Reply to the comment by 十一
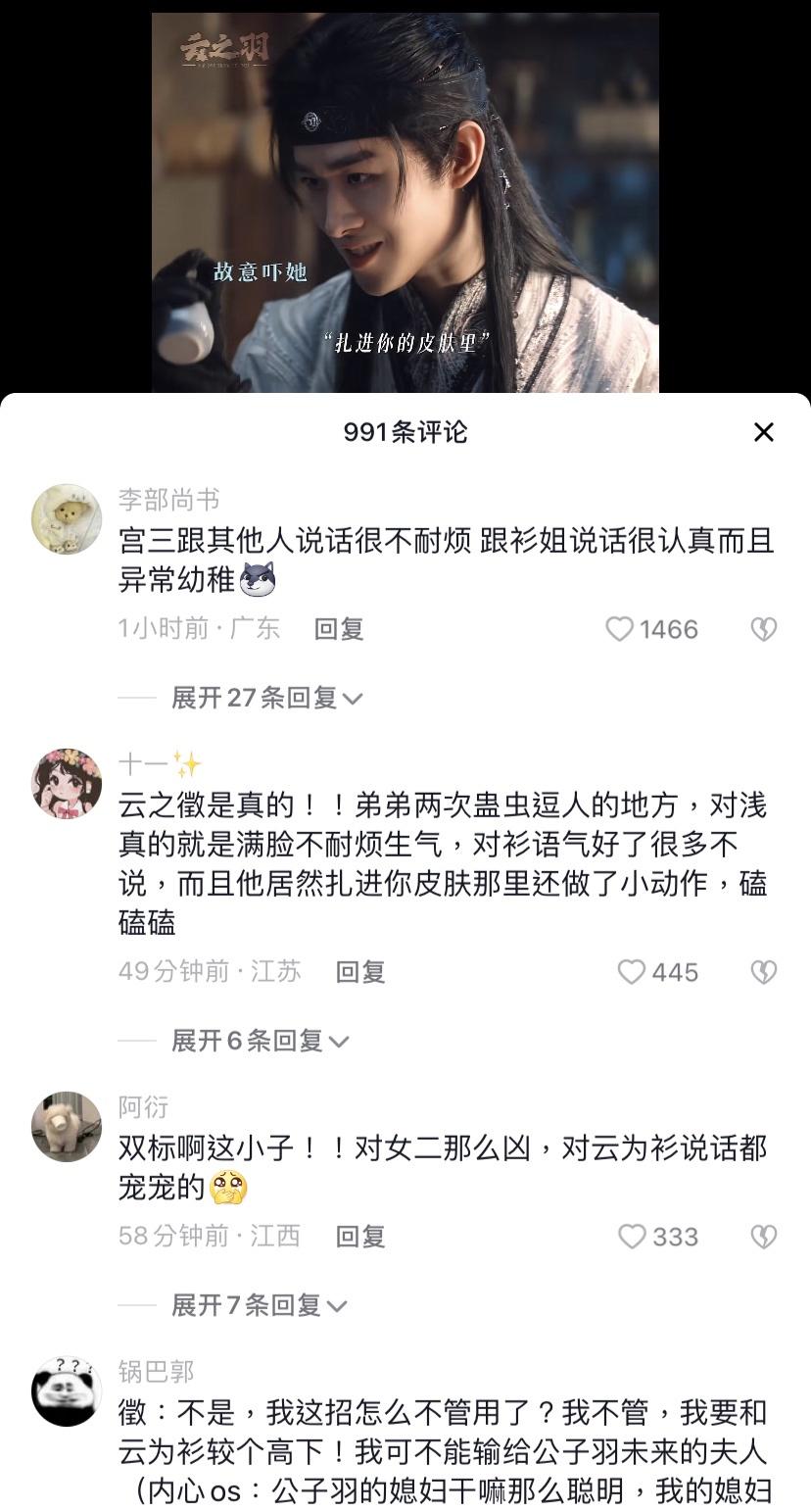The height and width of the screenshot is (1512, 811). click(360, 972)
